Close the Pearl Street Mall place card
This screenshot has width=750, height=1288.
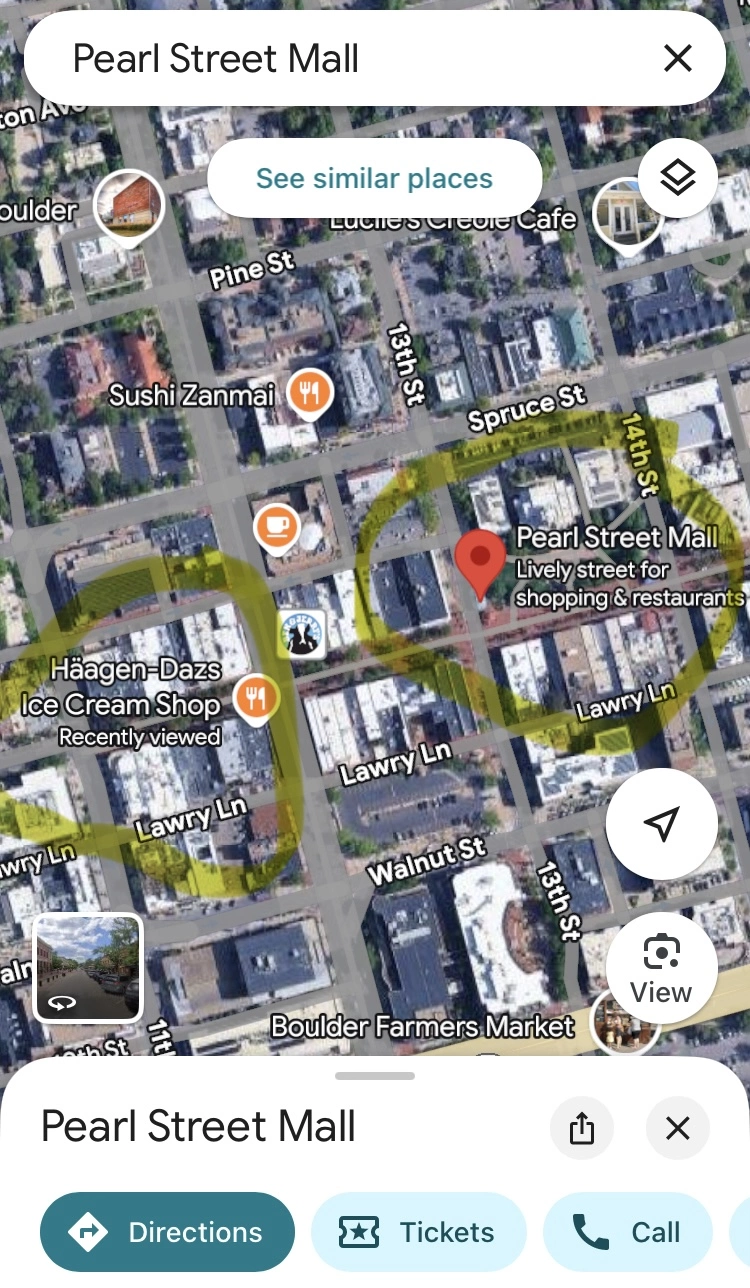coord(678,1129)
